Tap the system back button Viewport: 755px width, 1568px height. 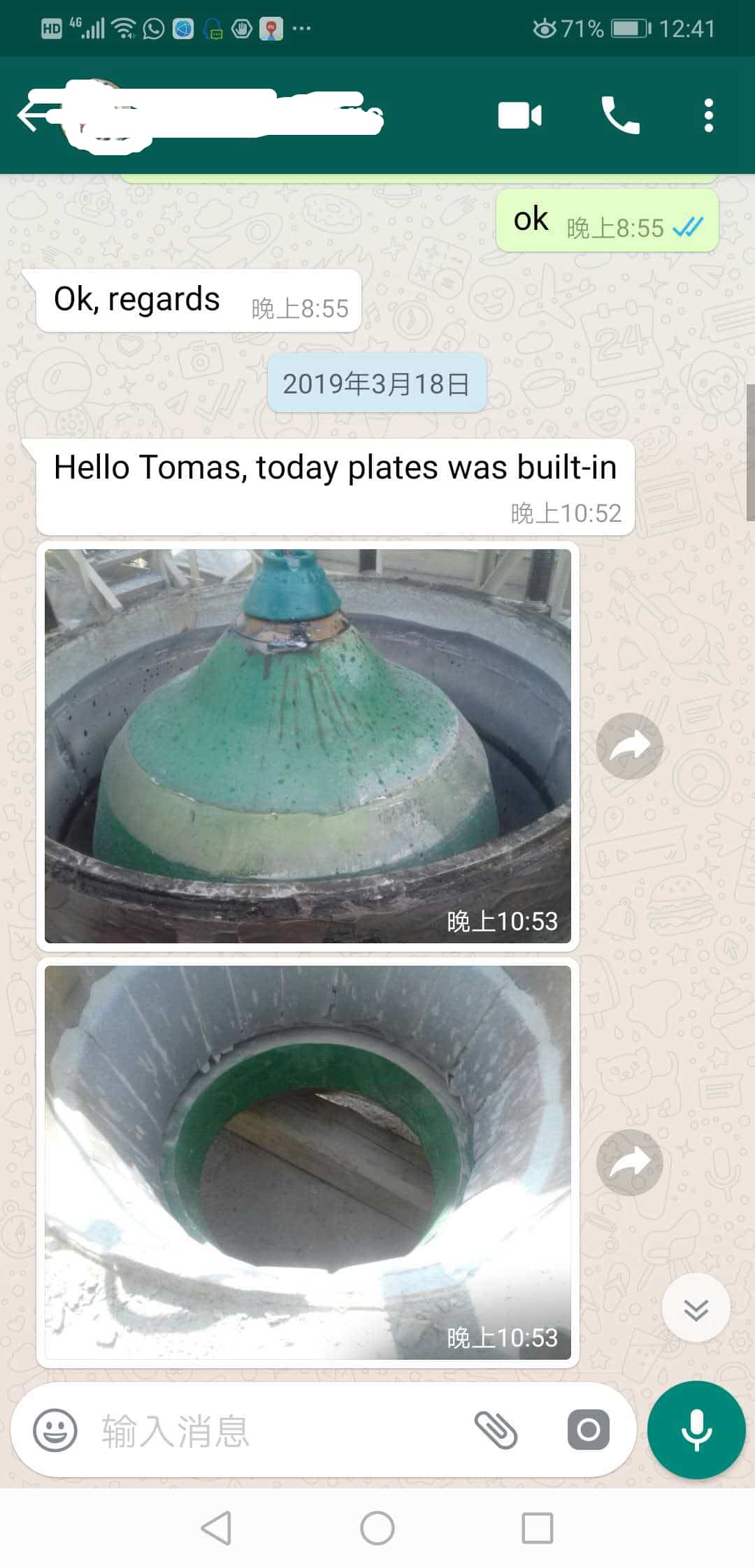click(216, 1527)
